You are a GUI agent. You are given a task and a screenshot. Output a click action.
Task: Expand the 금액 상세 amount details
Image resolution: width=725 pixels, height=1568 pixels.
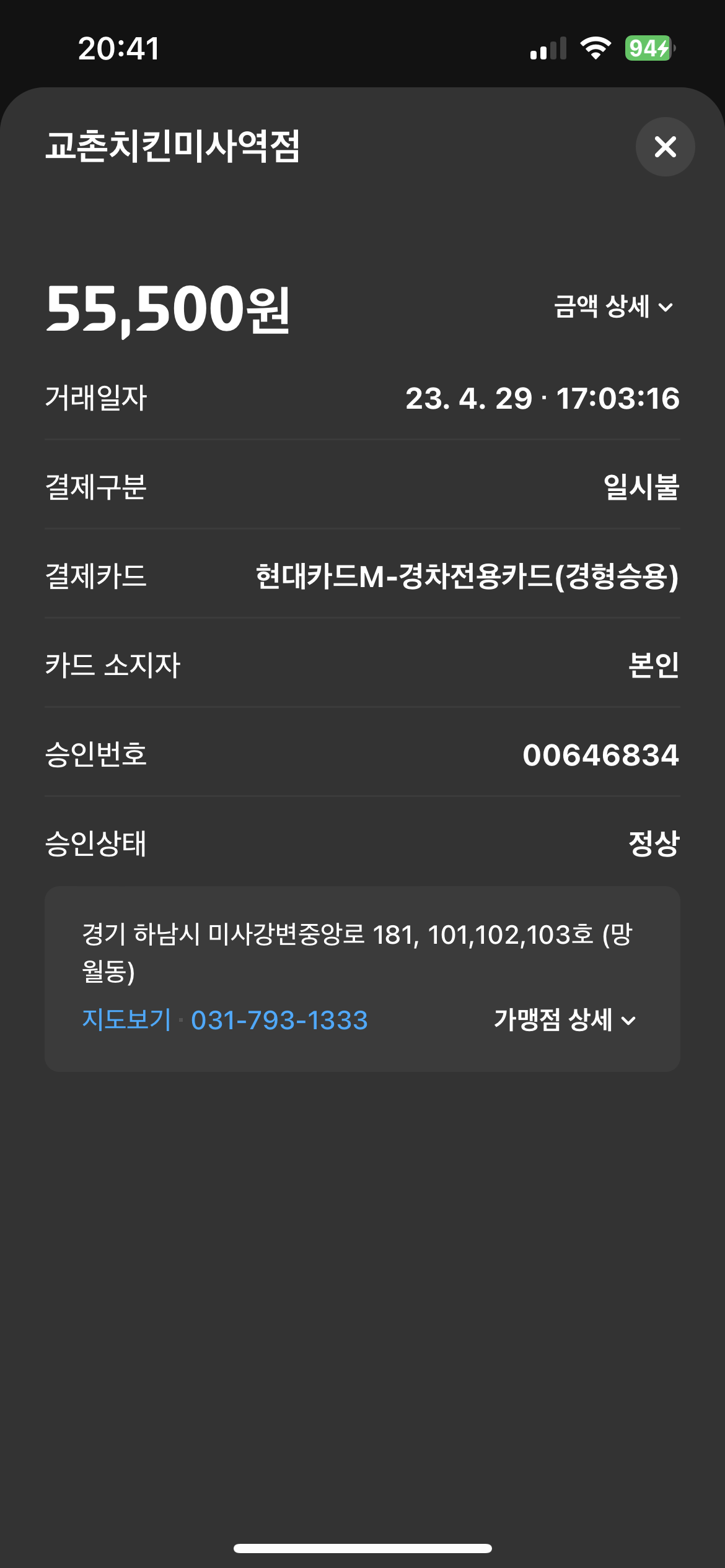(x=613, y=307)
